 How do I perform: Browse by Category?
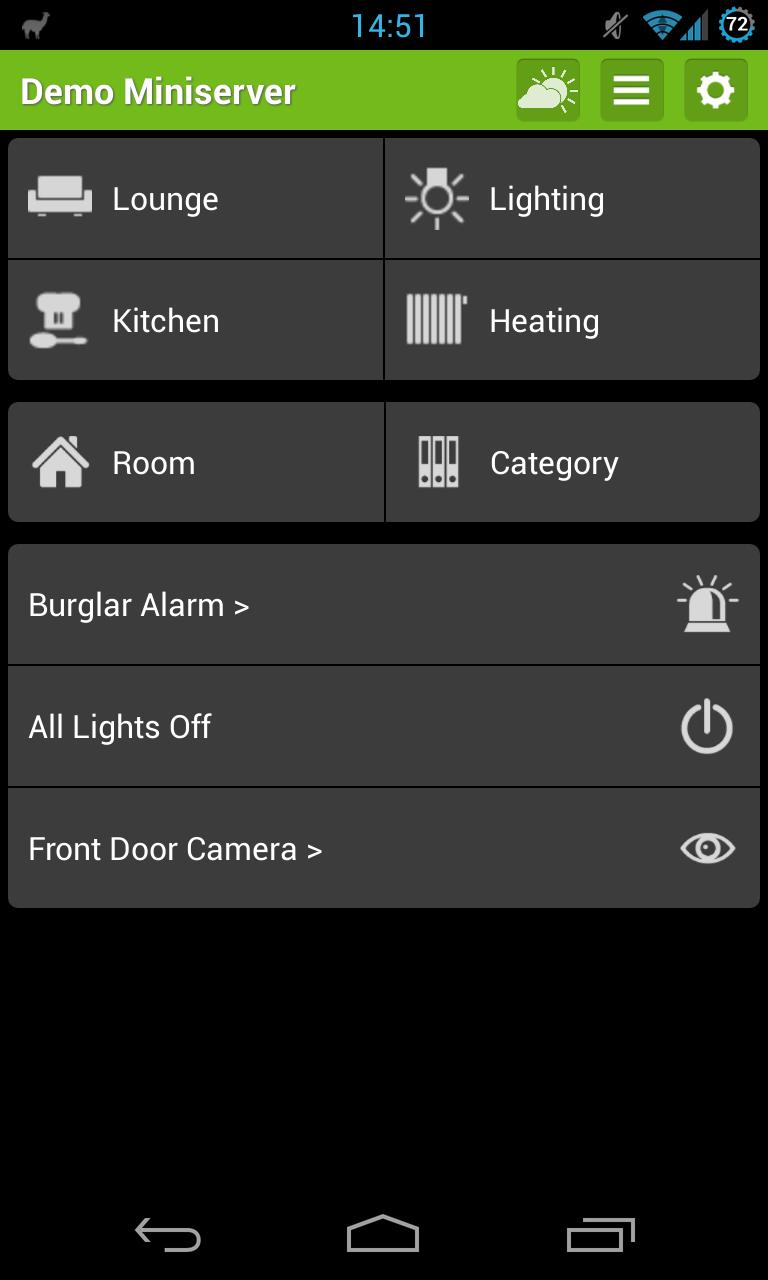coord(572,462)
